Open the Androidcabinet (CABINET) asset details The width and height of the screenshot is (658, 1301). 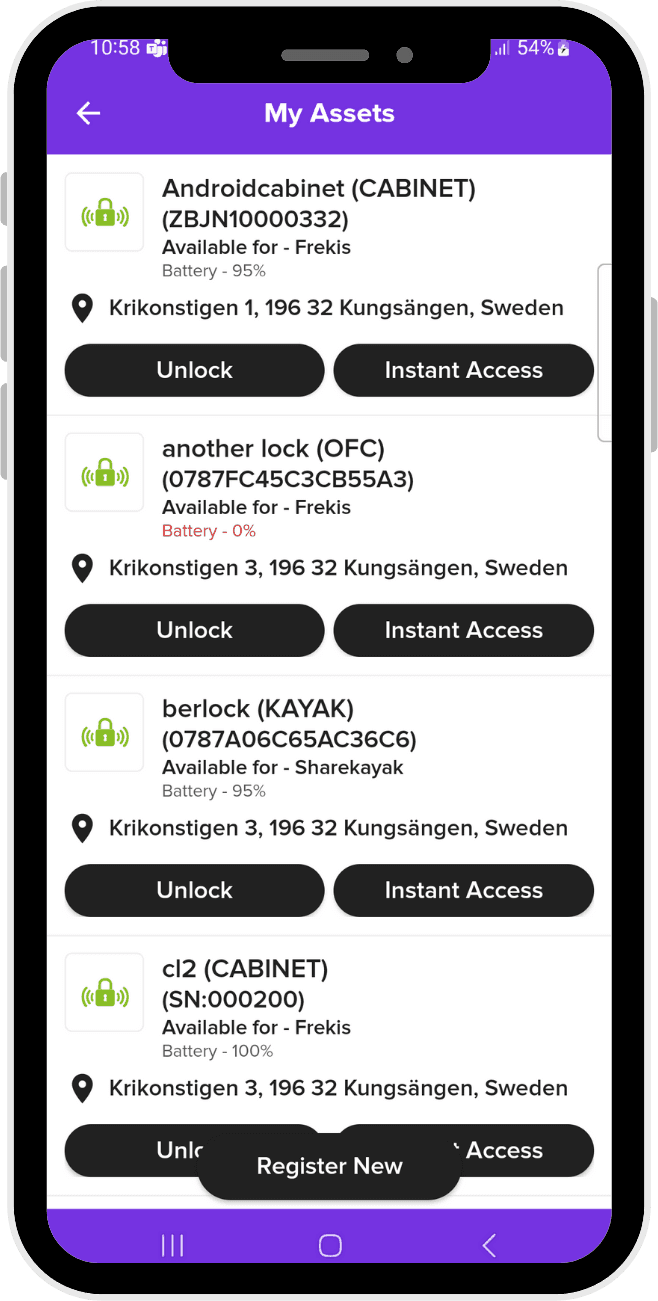point(318,203)
